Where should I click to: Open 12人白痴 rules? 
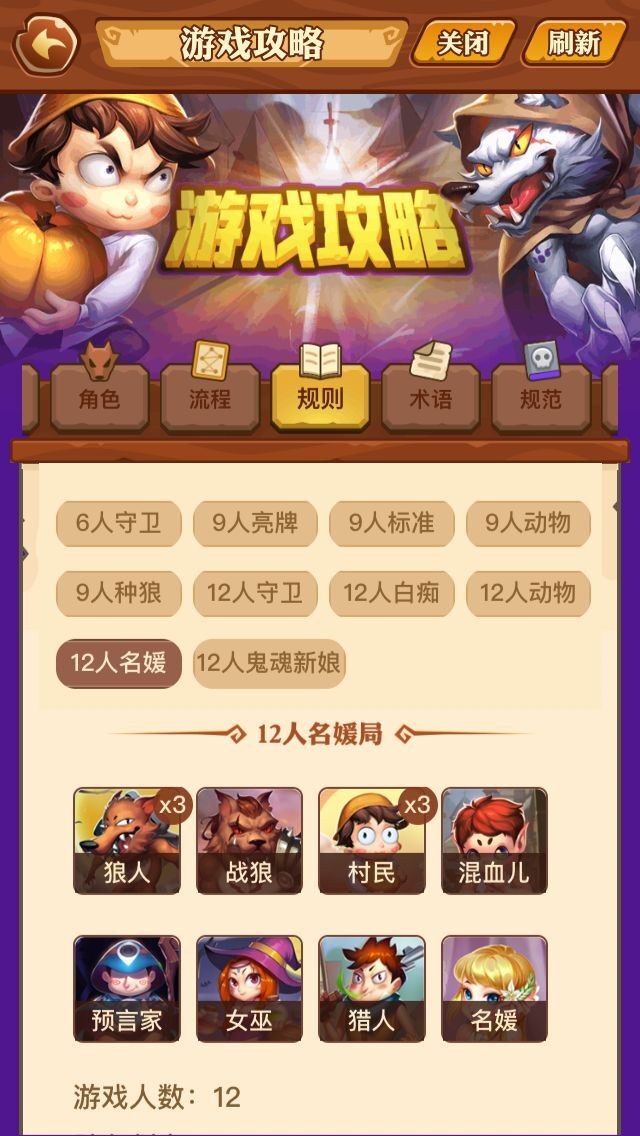pyautogui.click(x=392, y=593)
